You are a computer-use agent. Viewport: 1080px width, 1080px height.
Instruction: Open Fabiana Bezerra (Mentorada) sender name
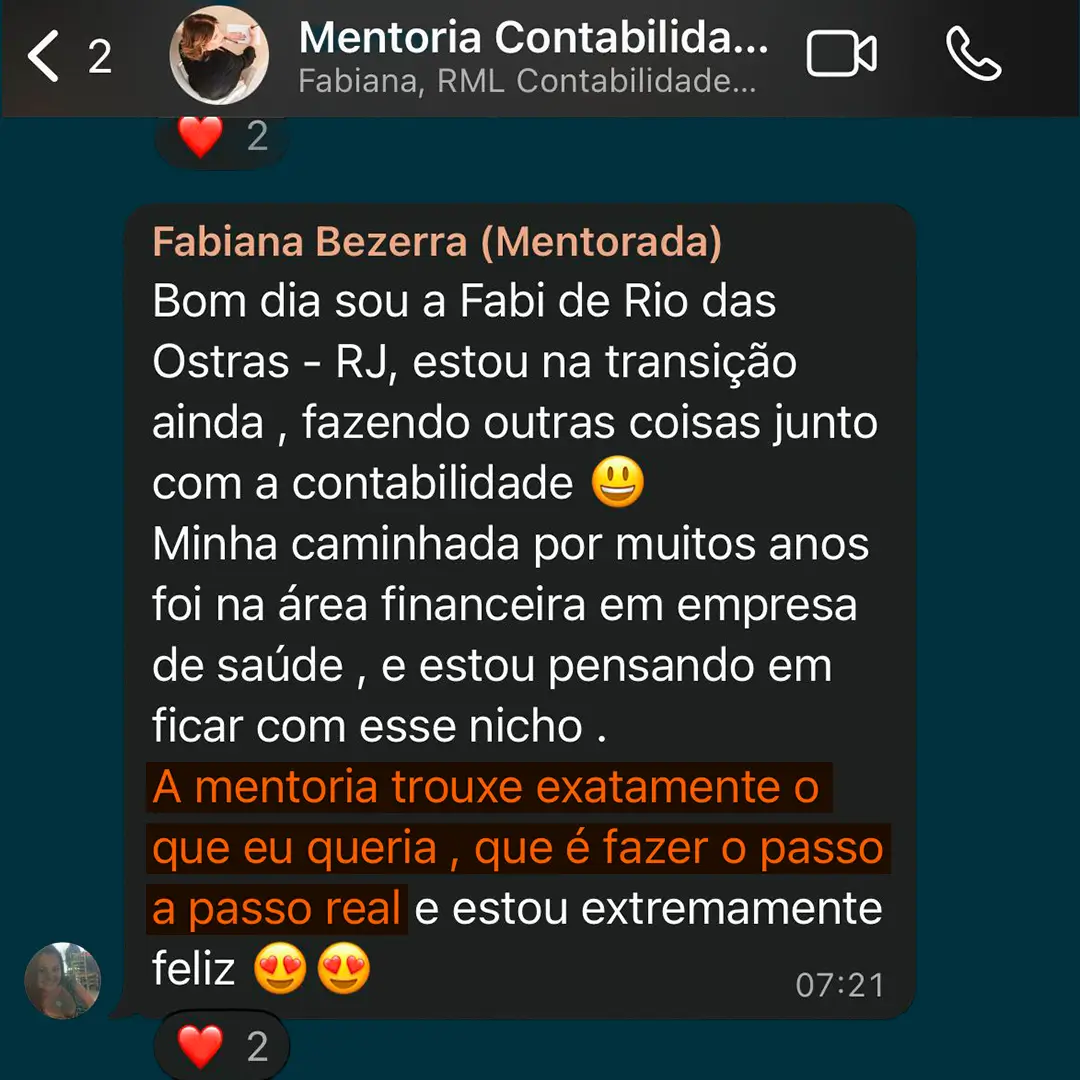437,243
